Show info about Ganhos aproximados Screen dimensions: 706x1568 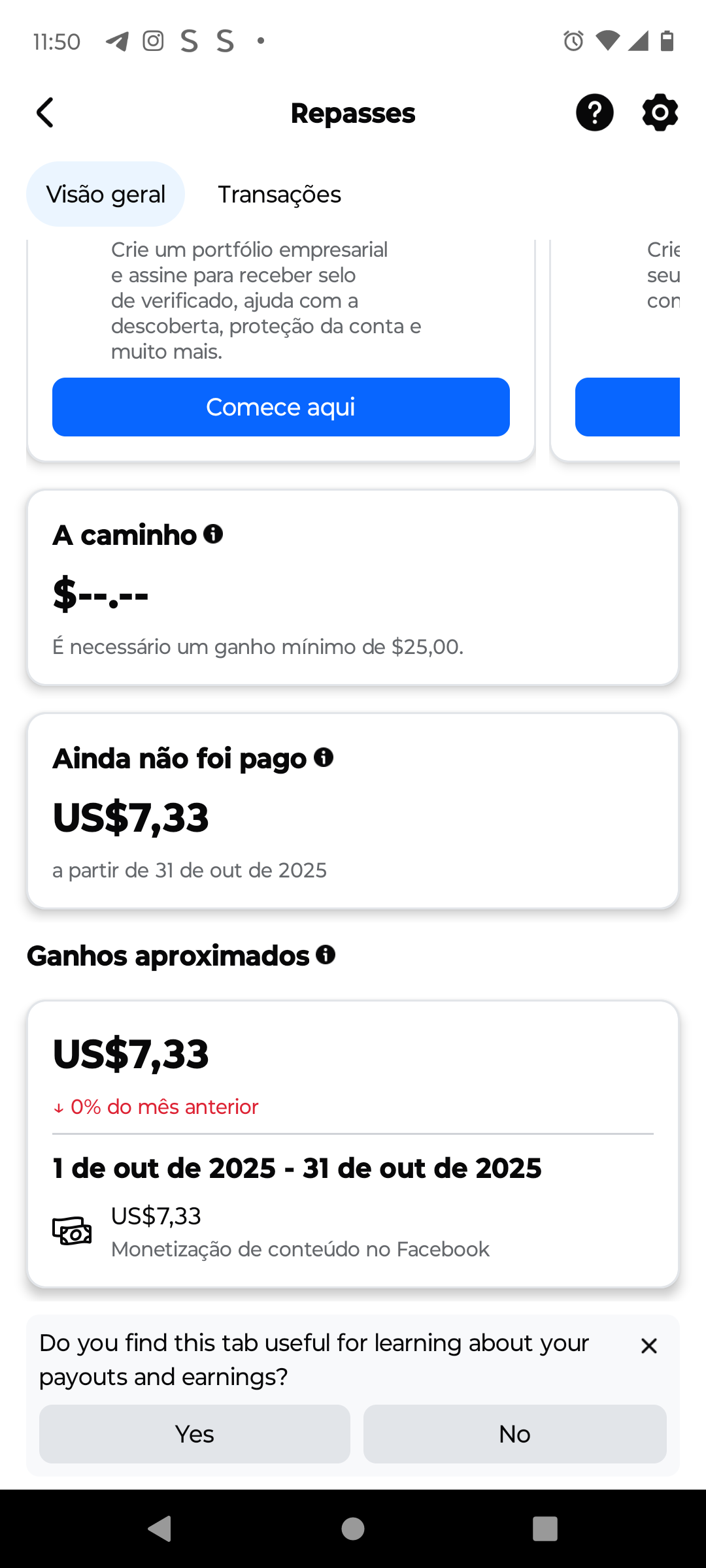(x=326, y=955)
